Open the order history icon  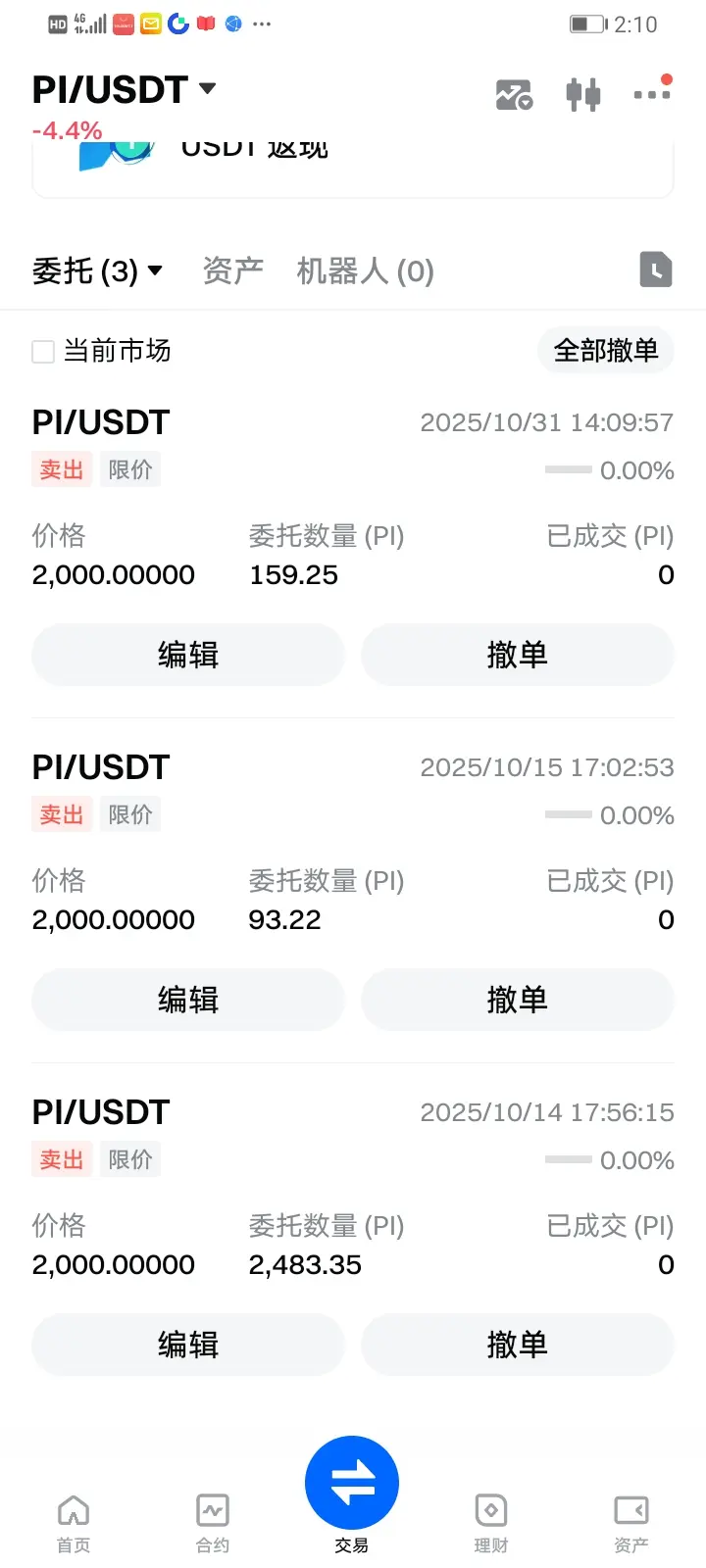[x=656, y=269]
